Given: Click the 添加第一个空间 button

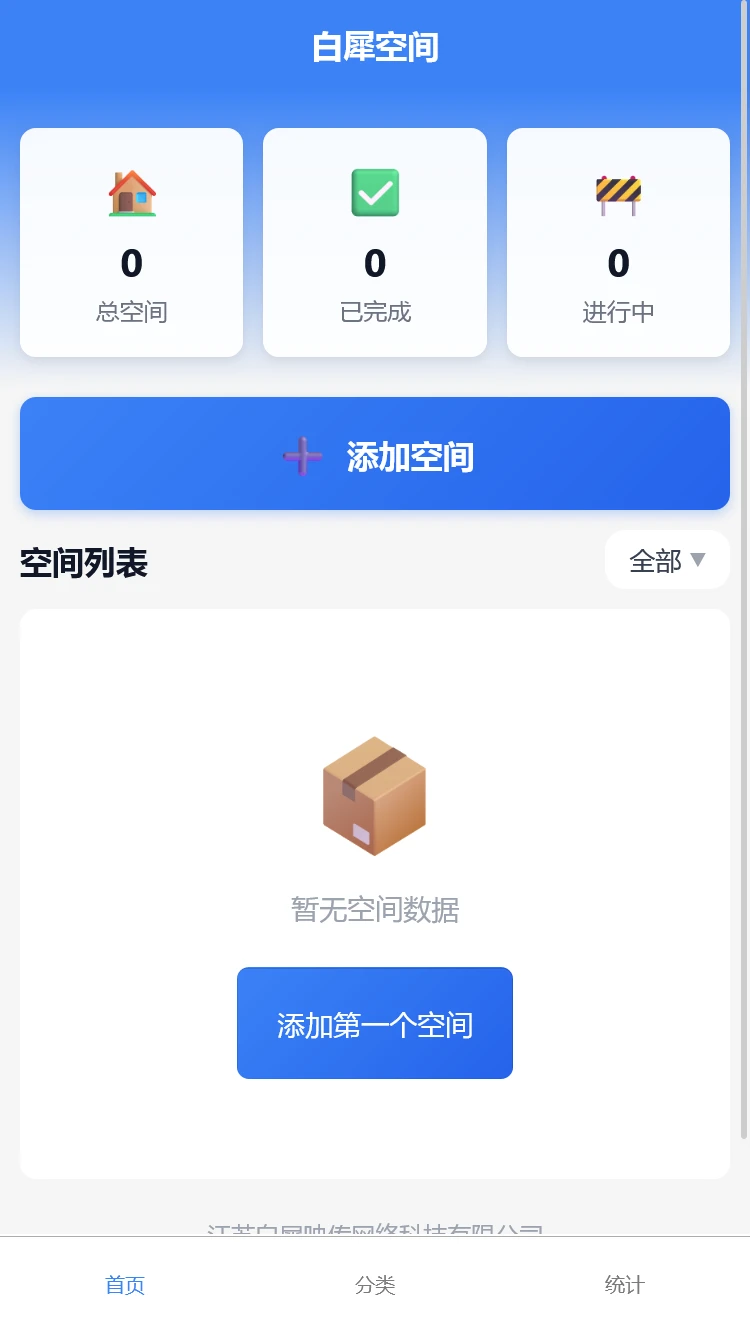Looking at the screenshot, I should [374, 1022].
